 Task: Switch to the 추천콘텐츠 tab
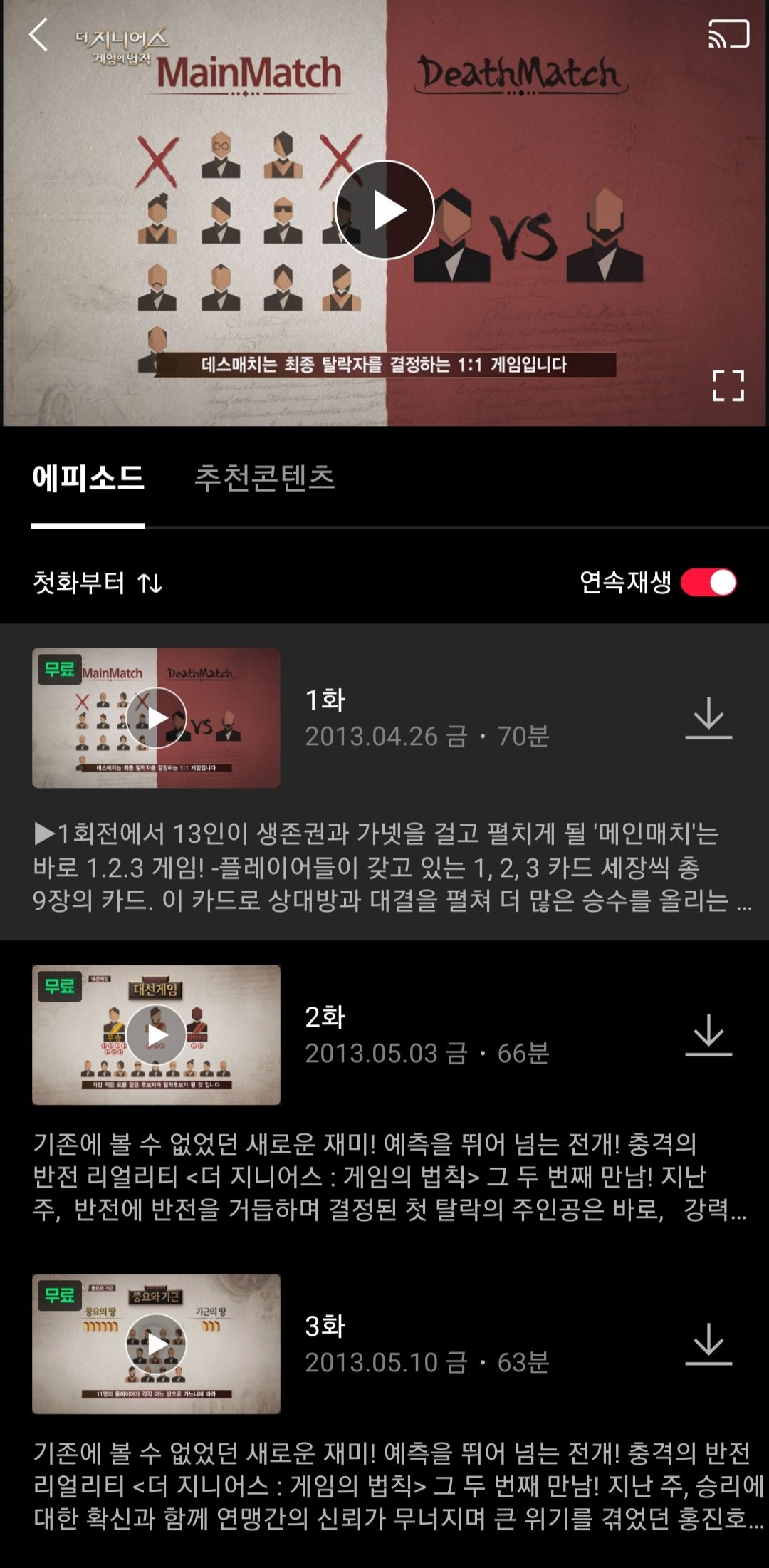(264, 478)
